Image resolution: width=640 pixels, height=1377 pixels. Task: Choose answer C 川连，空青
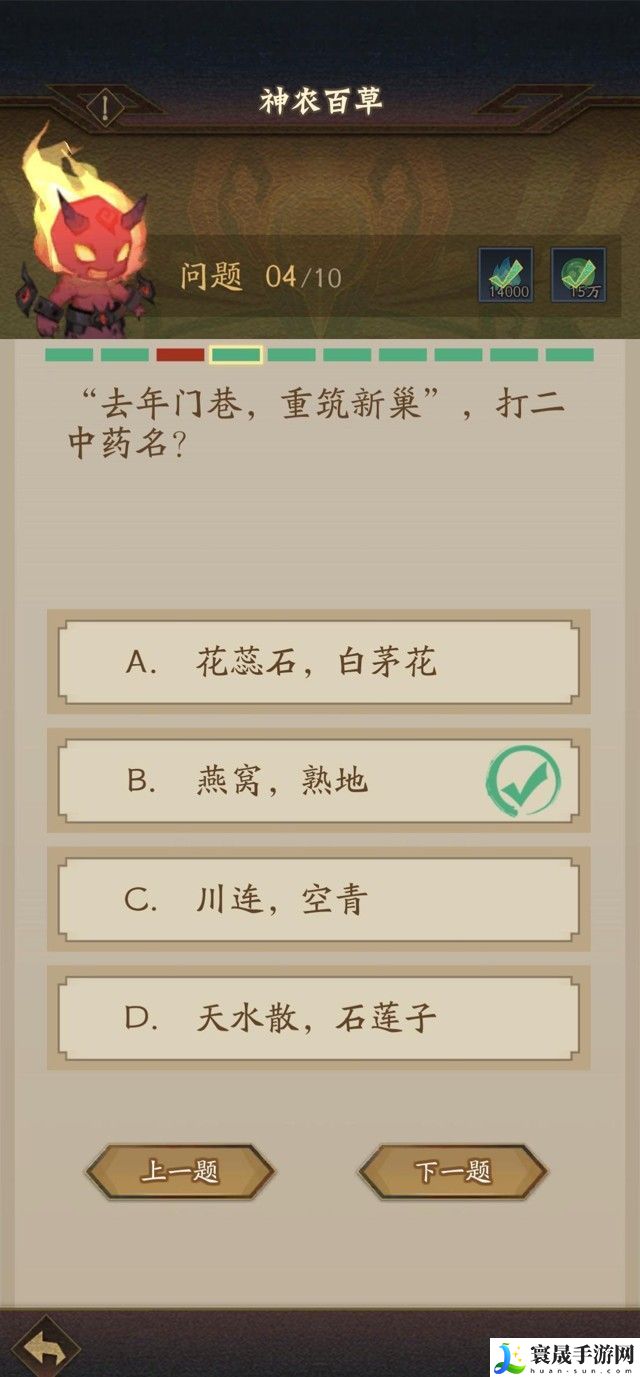pos(318,899)
